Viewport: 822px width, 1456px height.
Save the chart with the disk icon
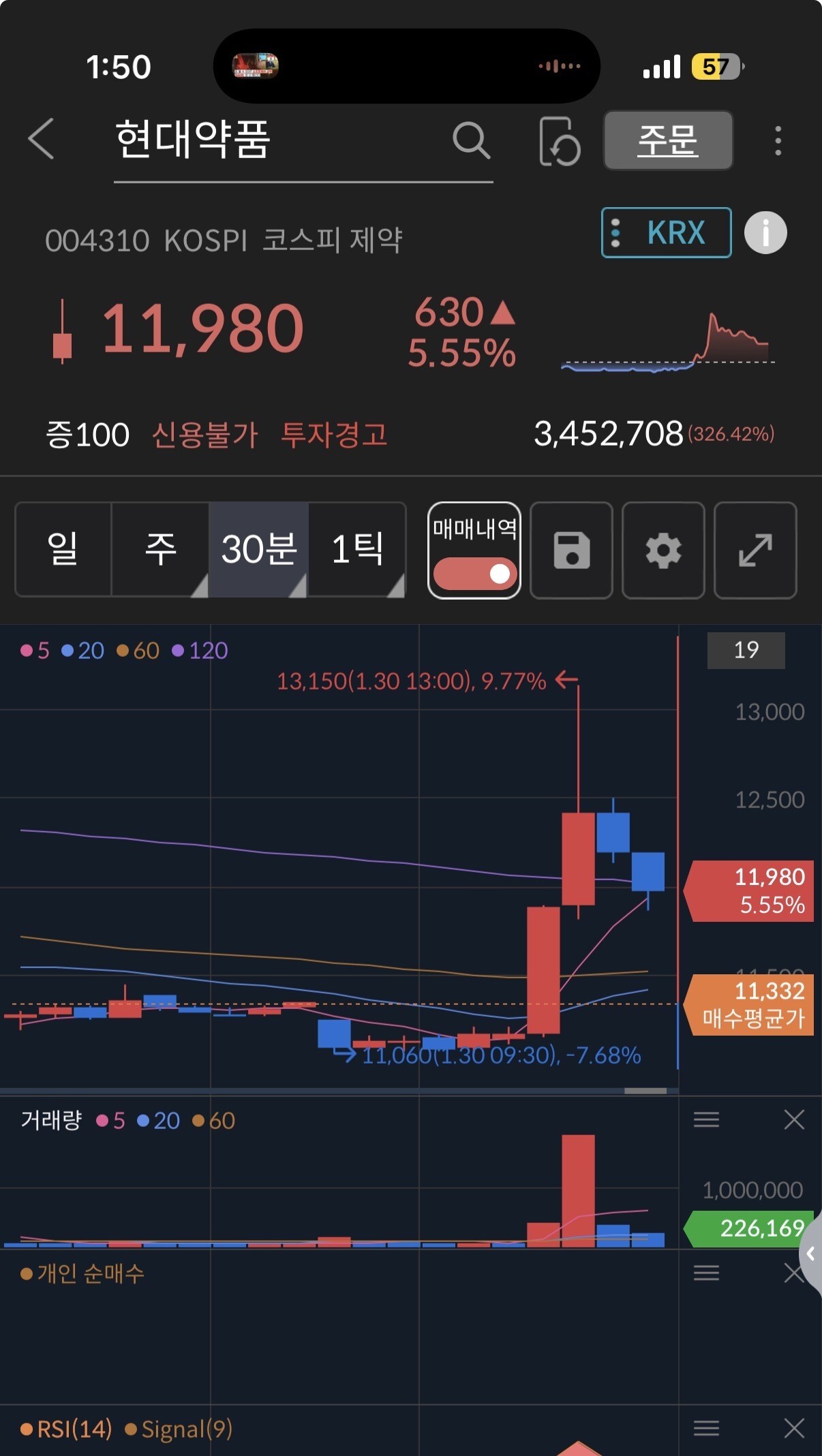[571, 550]
